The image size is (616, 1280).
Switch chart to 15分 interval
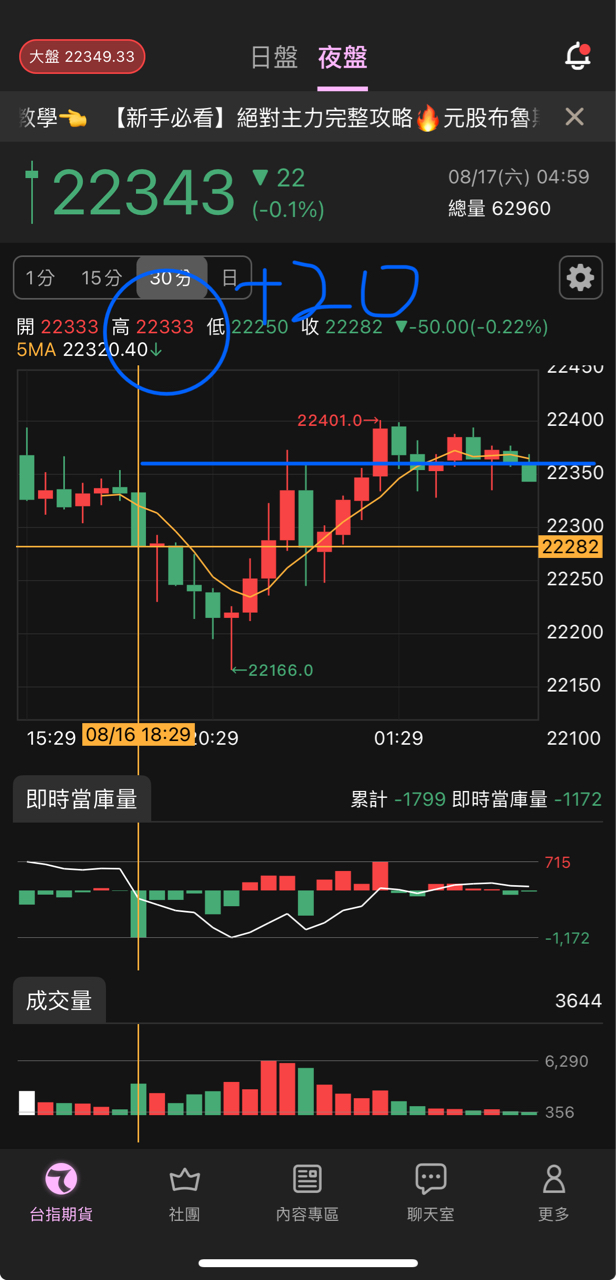(101, 278)
